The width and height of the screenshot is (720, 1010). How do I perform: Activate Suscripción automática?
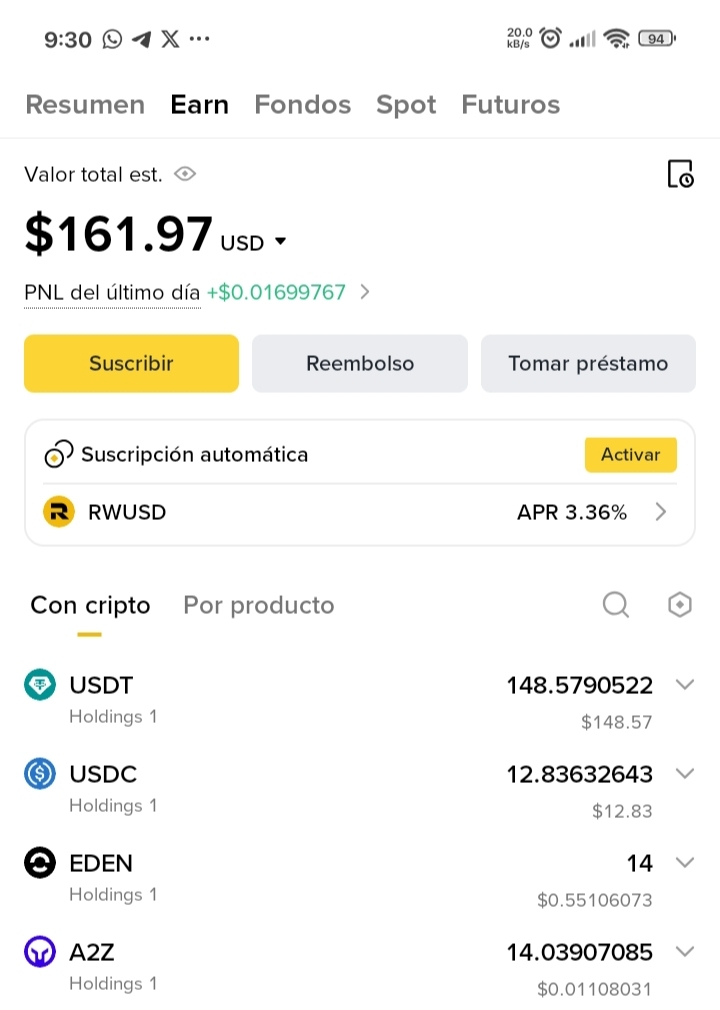tap(630, 454)
